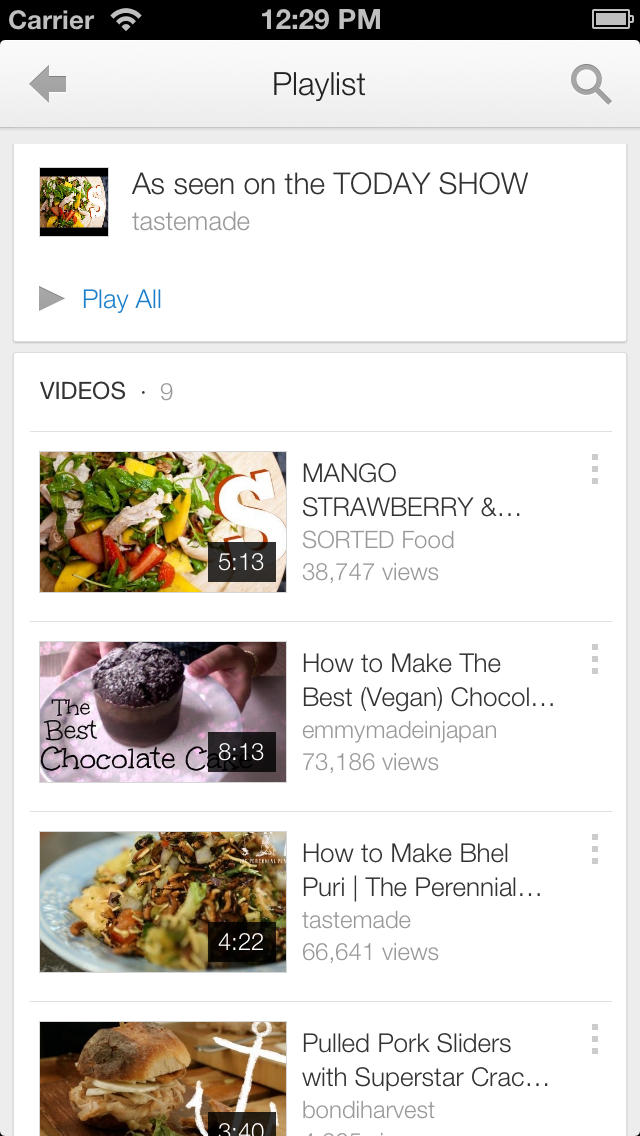Open search with the magnifier icon

point(590,84)
